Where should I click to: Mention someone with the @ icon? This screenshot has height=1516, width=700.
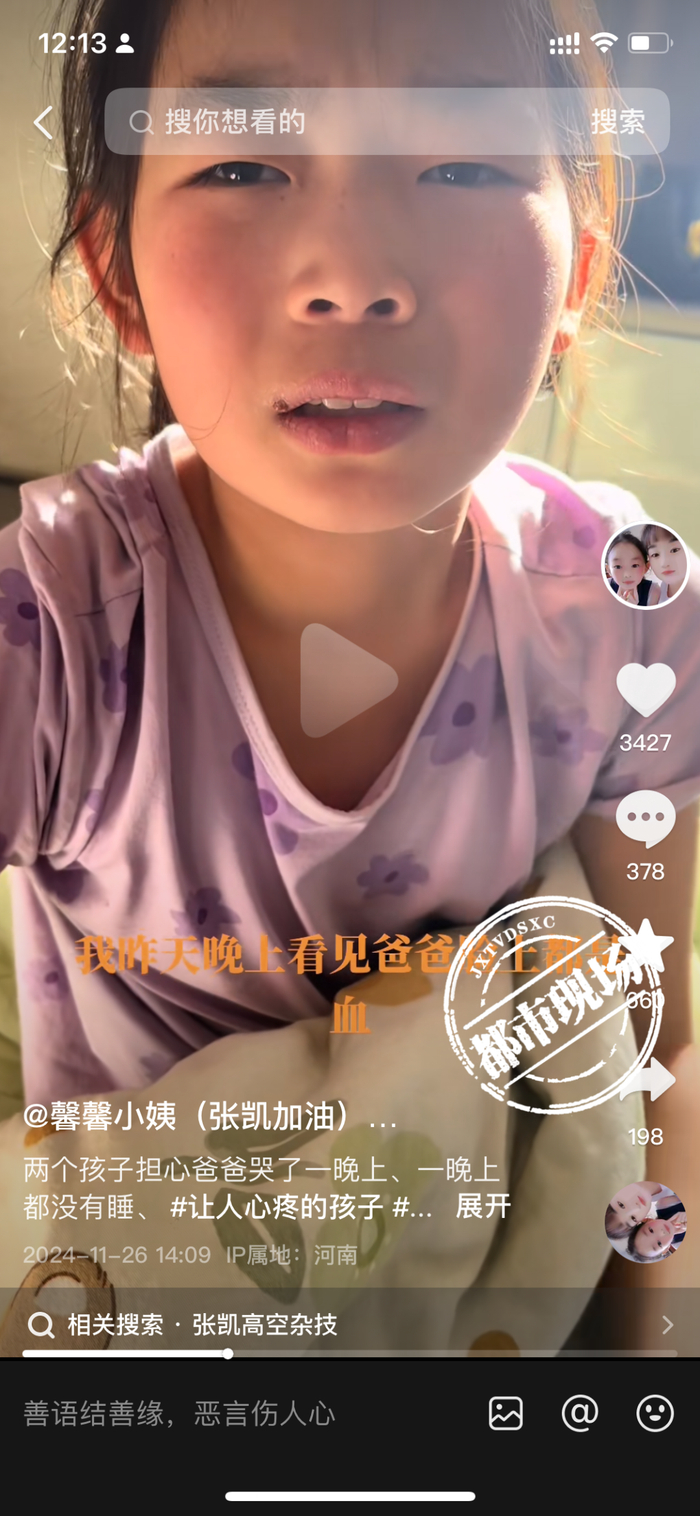coord(580,1413)
